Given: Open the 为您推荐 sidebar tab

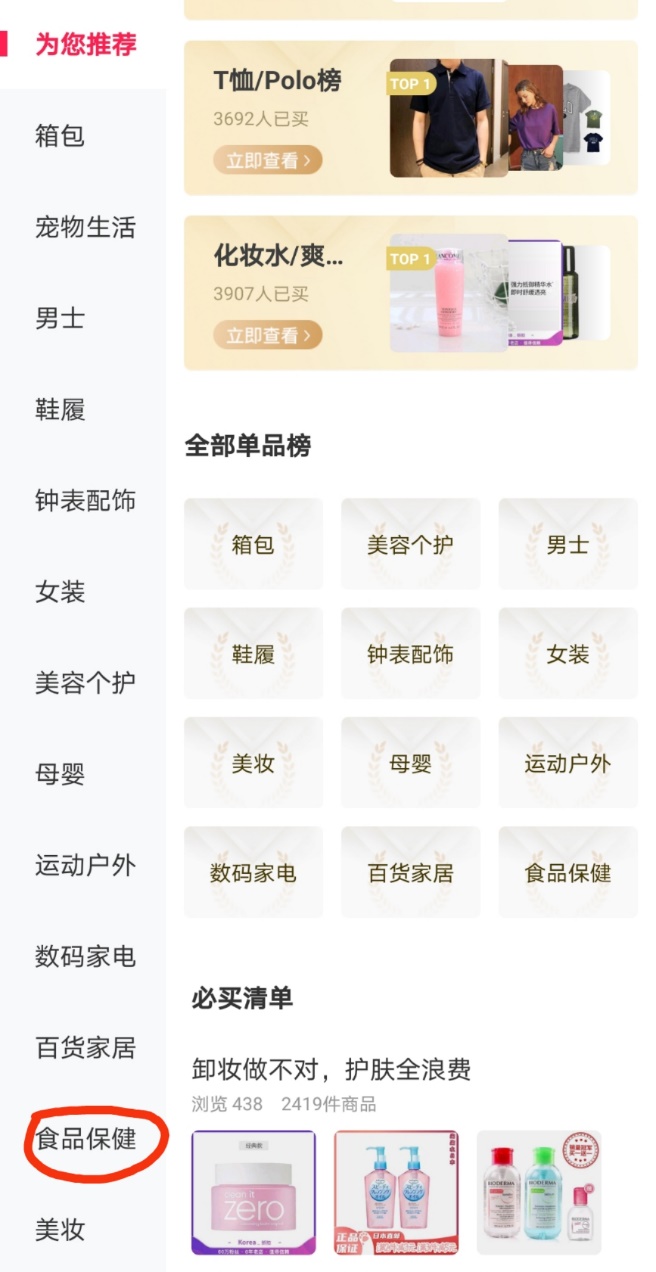Looking at the screenshot, I should click(x=85, y=45).
